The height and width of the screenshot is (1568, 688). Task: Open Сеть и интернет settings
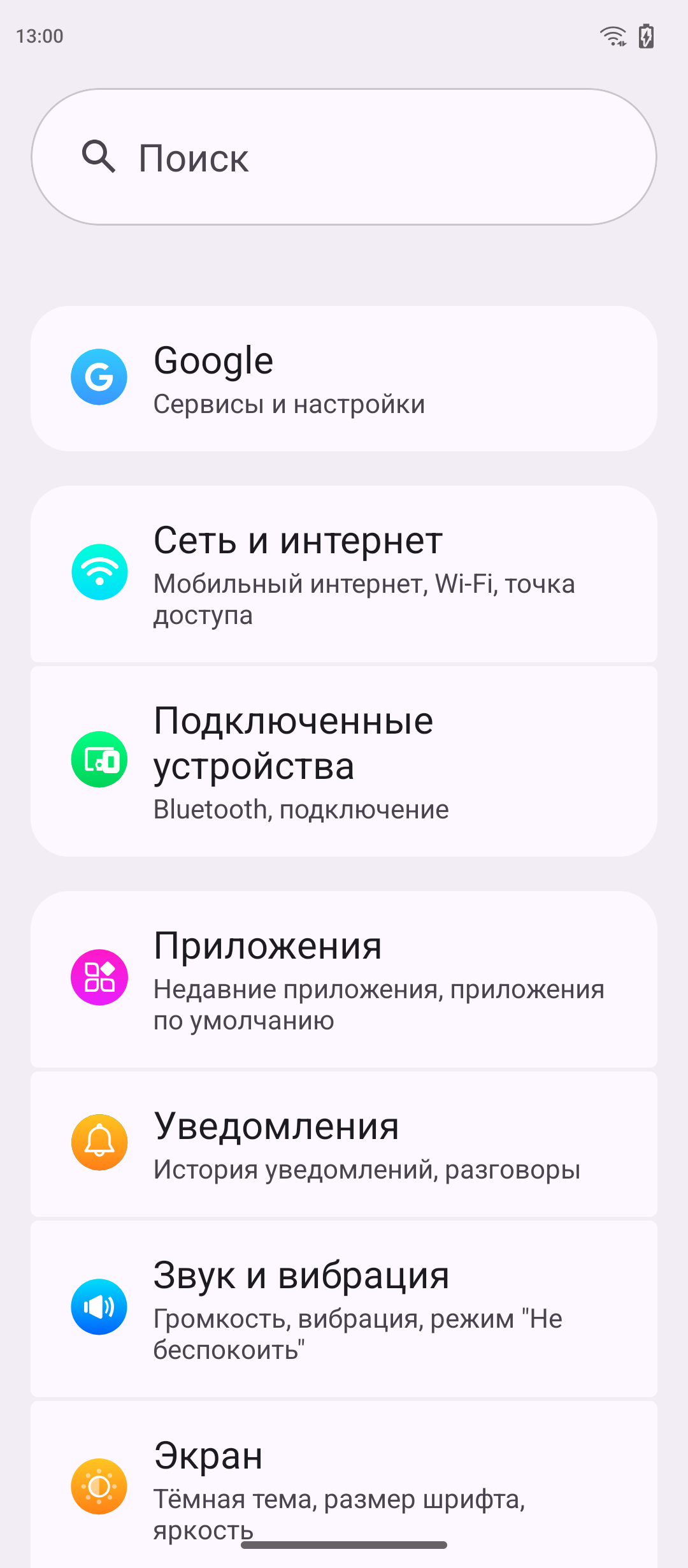(344, 574)
